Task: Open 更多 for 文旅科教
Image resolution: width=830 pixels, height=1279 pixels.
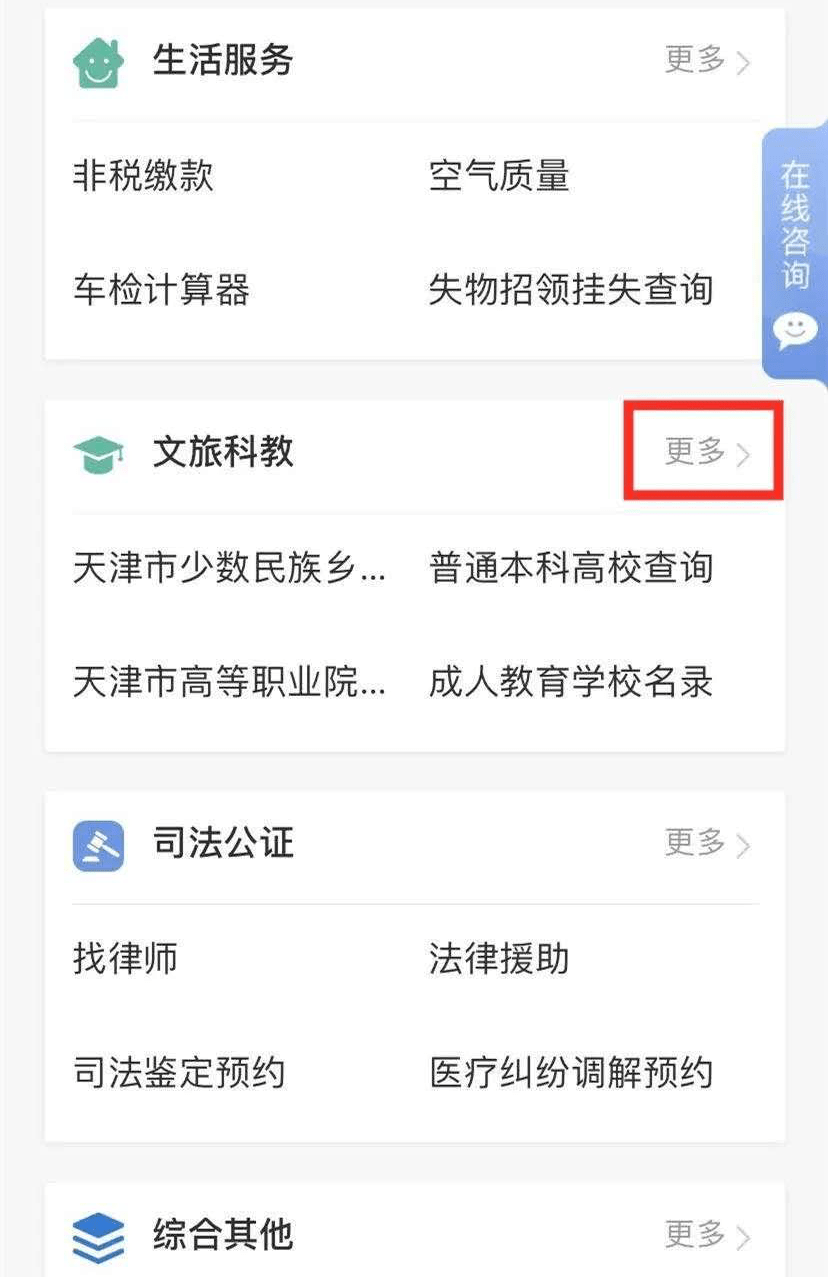Action: coord(707,452)
